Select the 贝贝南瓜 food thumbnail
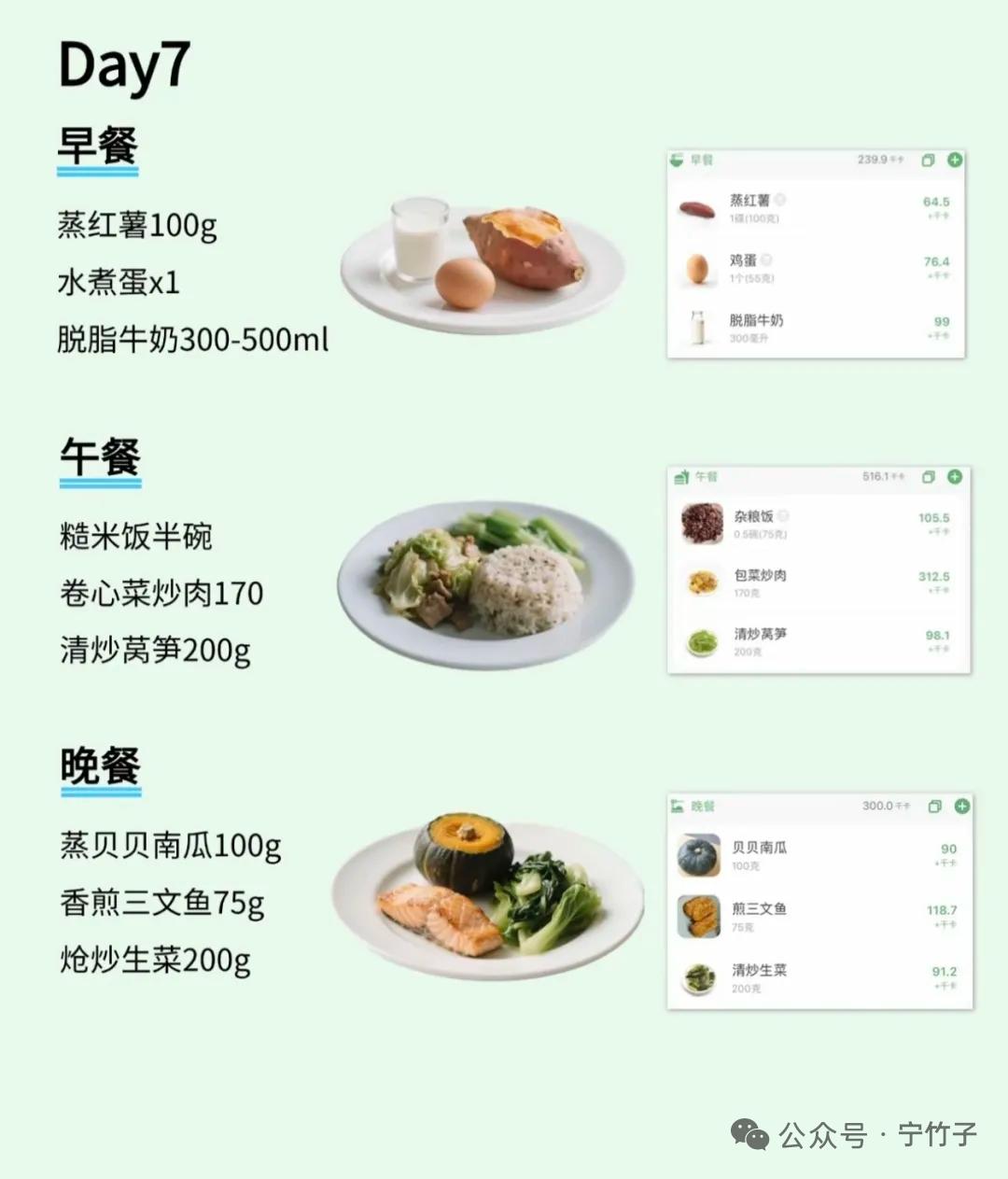The image size is (1008, 1179). pos(698,855)
